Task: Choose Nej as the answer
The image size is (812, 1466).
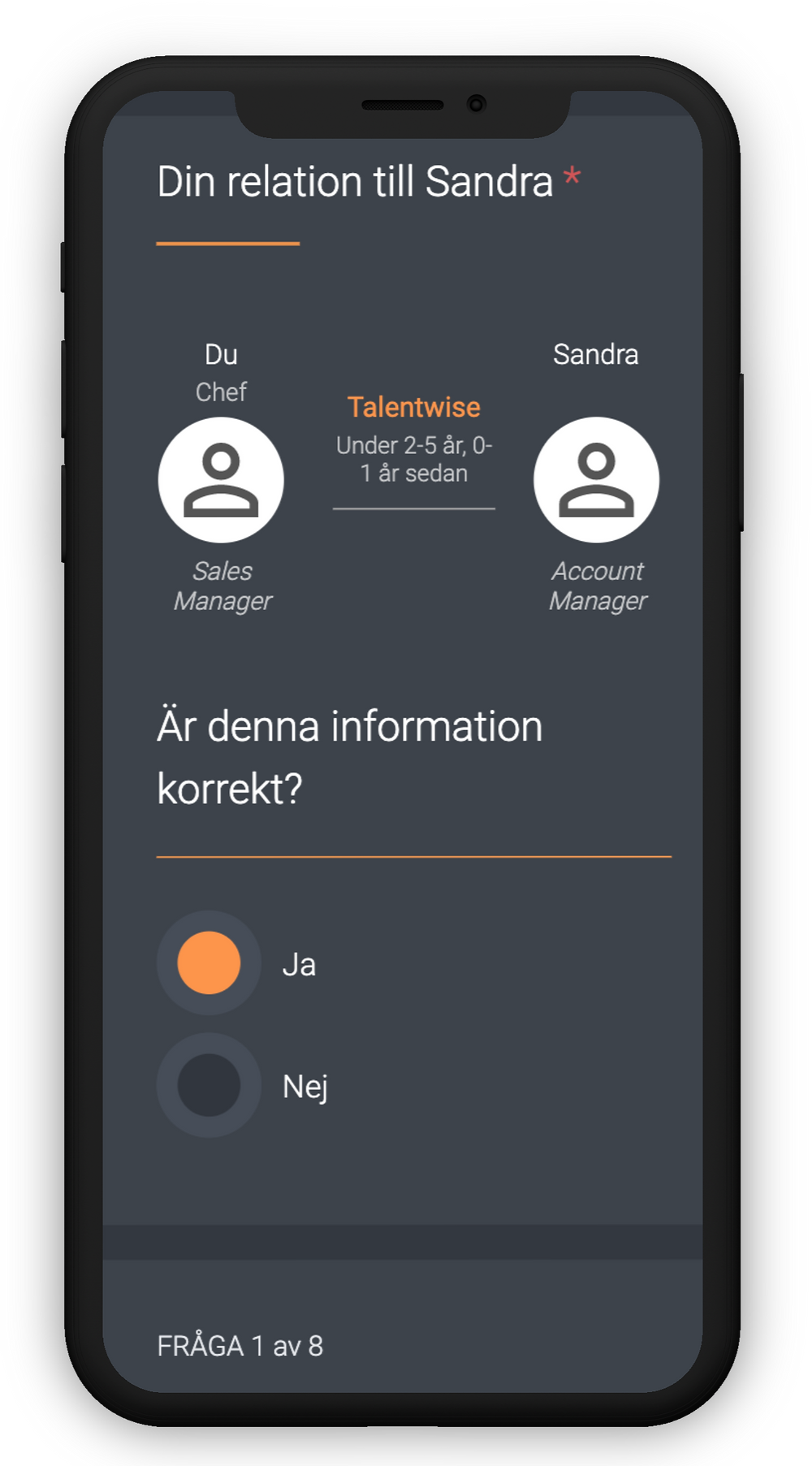Action: click(x=209, y=1085)
